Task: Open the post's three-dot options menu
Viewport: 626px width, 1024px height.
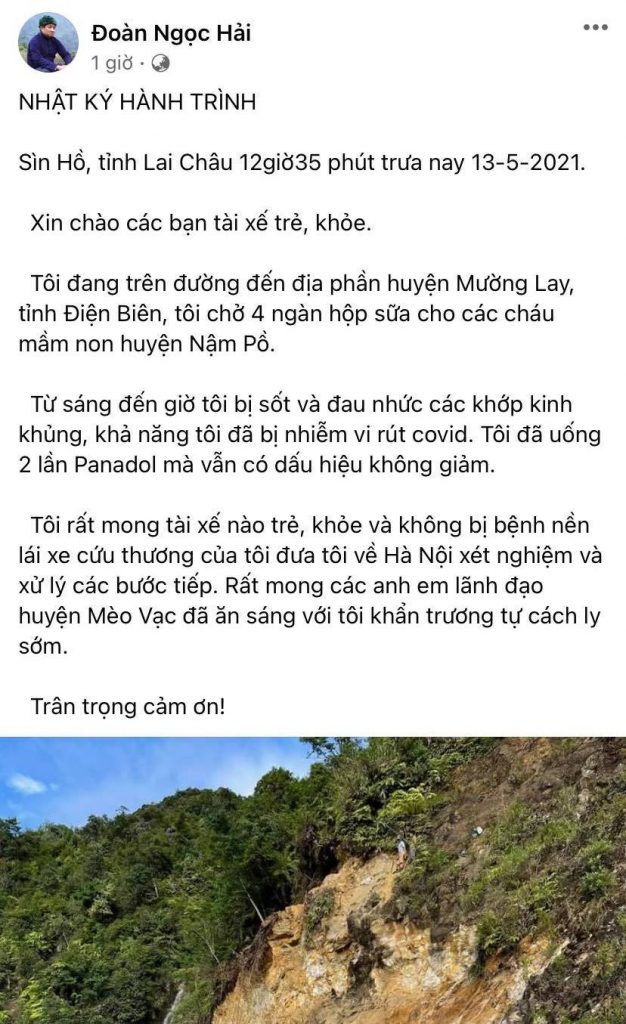Action: [594, 27]
